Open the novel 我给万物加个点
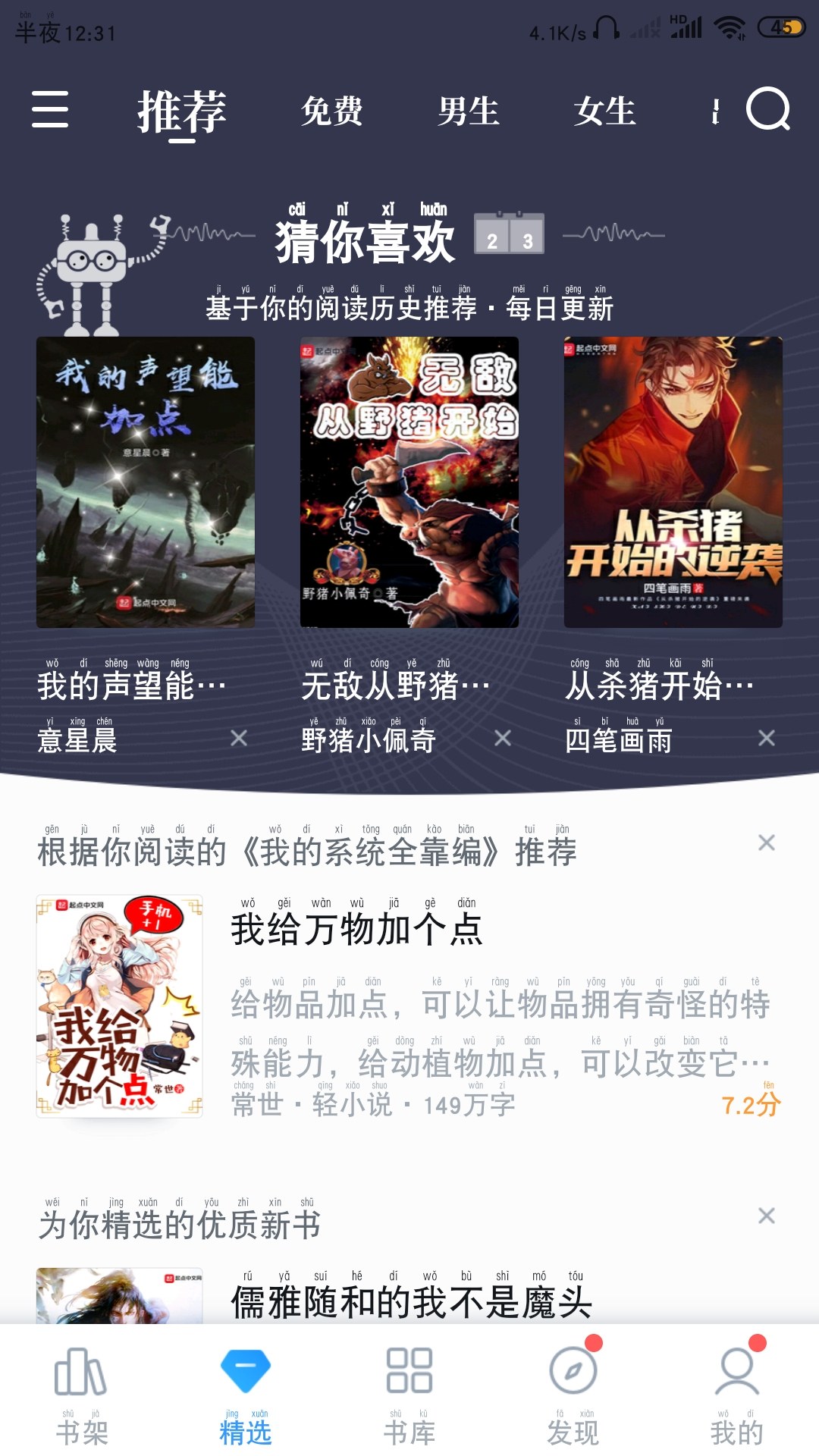Image resolution: width=819 pixels, height=1456 pixels. point(356,930)
